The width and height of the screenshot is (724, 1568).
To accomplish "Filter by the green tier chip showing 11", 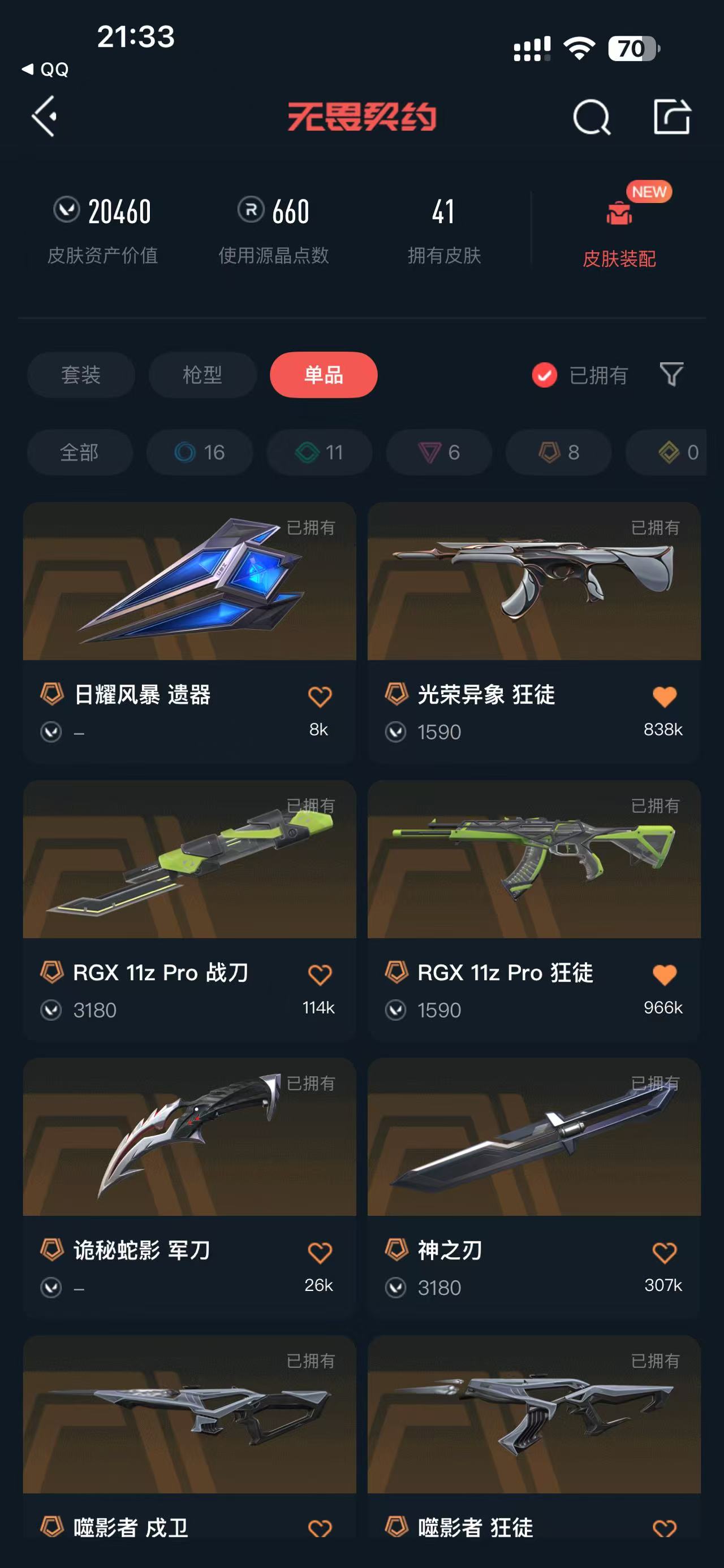I will click(x=319, y=452).
